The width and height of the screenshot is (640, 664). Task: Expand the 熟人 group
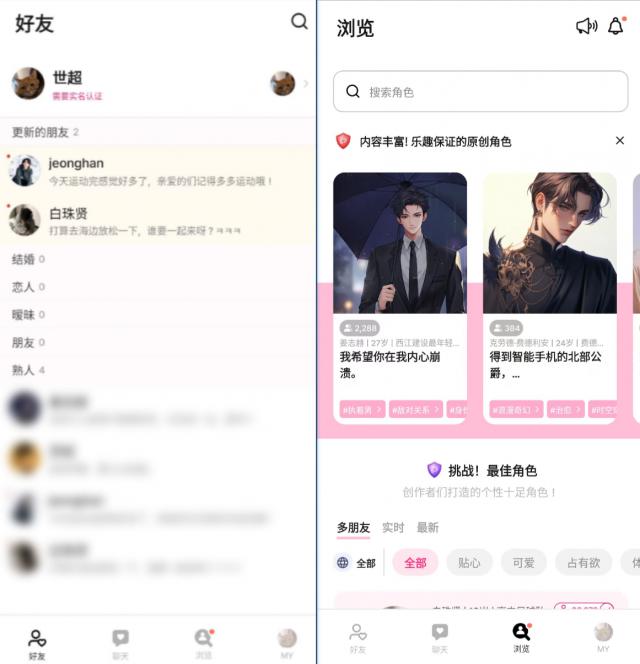(158, 370)
